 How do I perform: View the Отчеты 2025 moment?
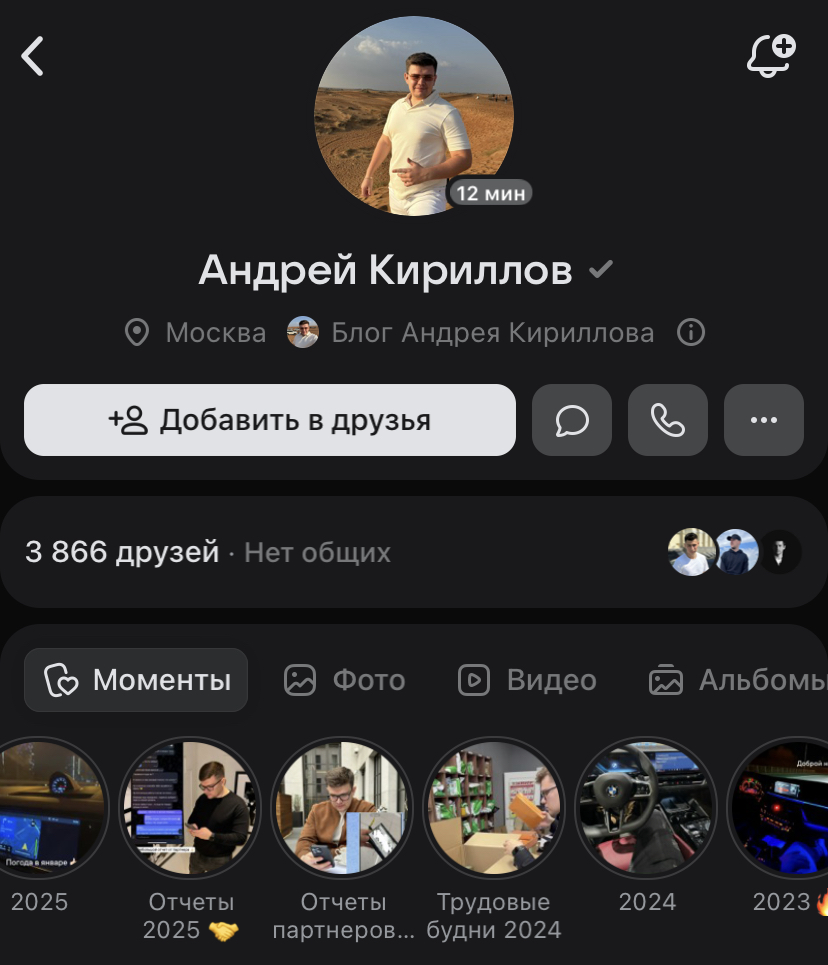click(190, 808)
